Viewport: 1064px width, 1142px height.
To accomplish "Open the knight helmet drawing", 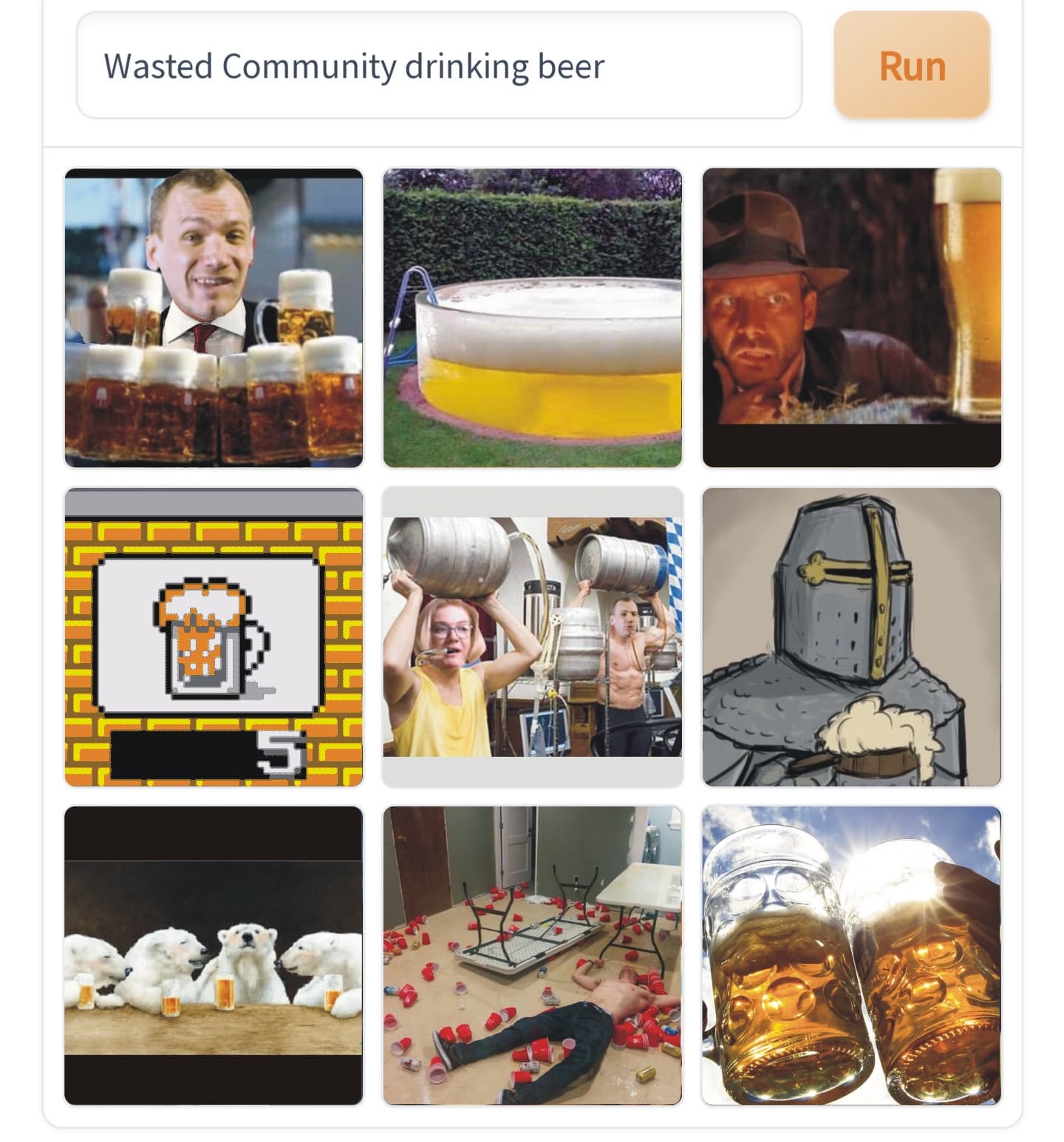I will pyautogui.click(x=851, y=636).
